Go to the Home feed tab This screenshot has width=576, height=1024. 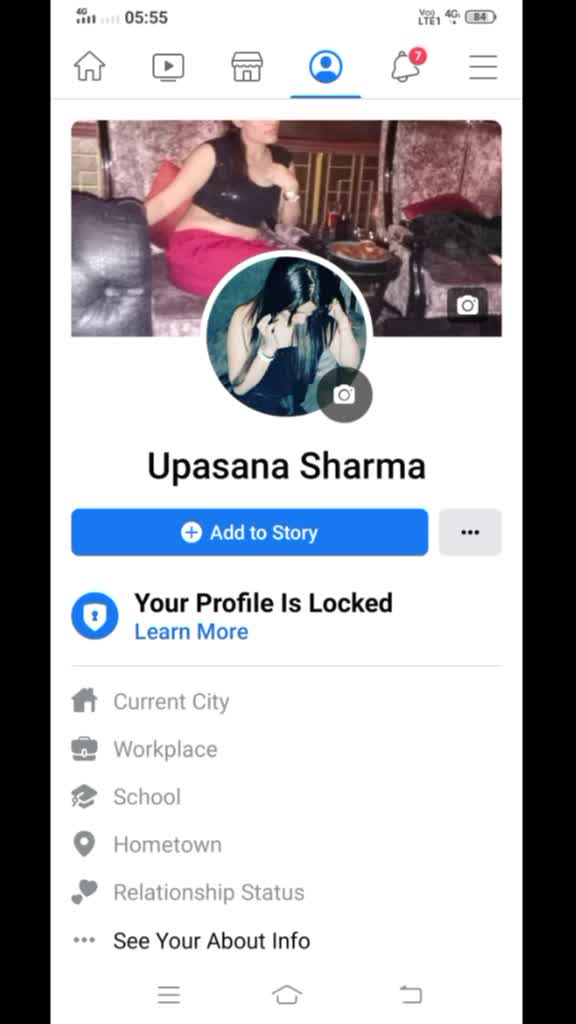point(89,67)
